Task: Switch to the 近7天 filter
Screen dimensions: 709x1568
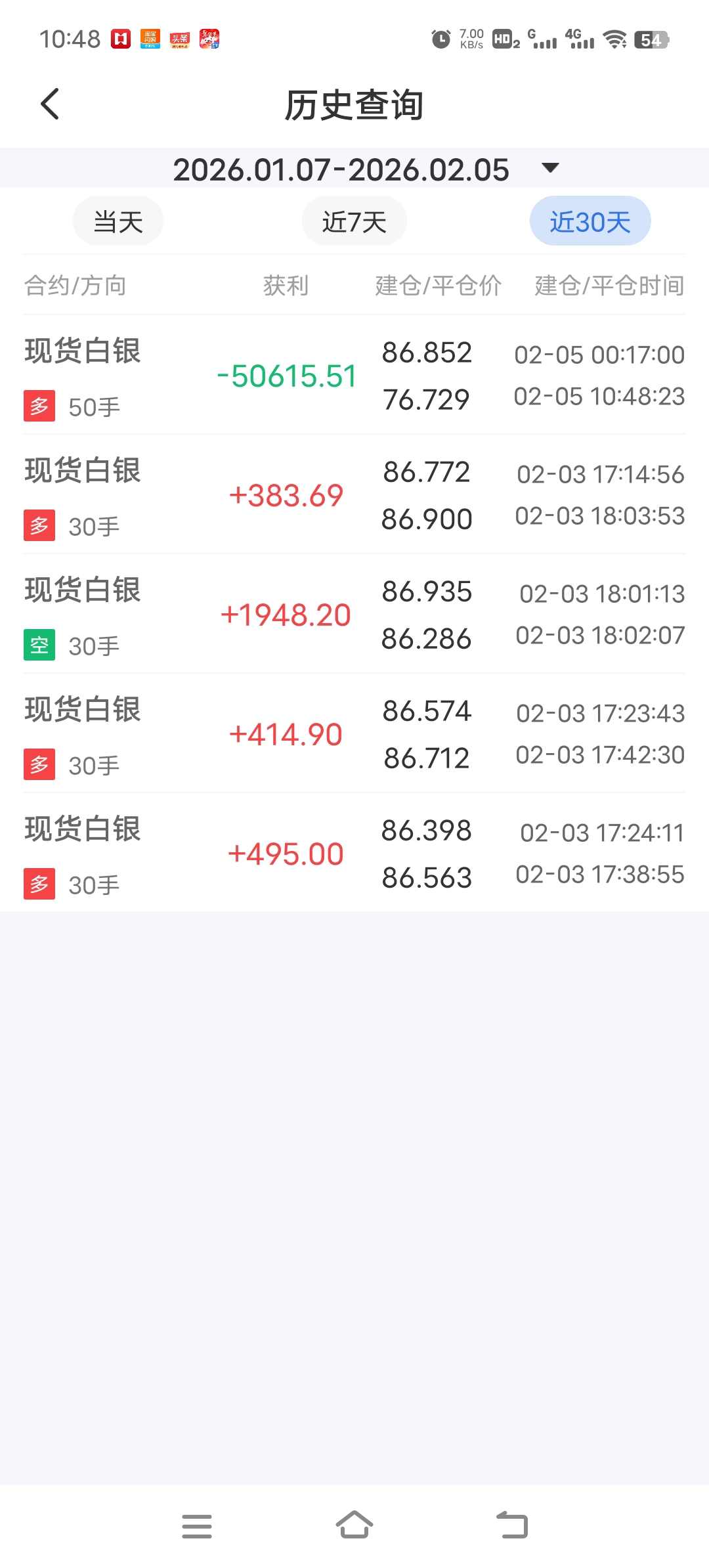Action: 354,221
